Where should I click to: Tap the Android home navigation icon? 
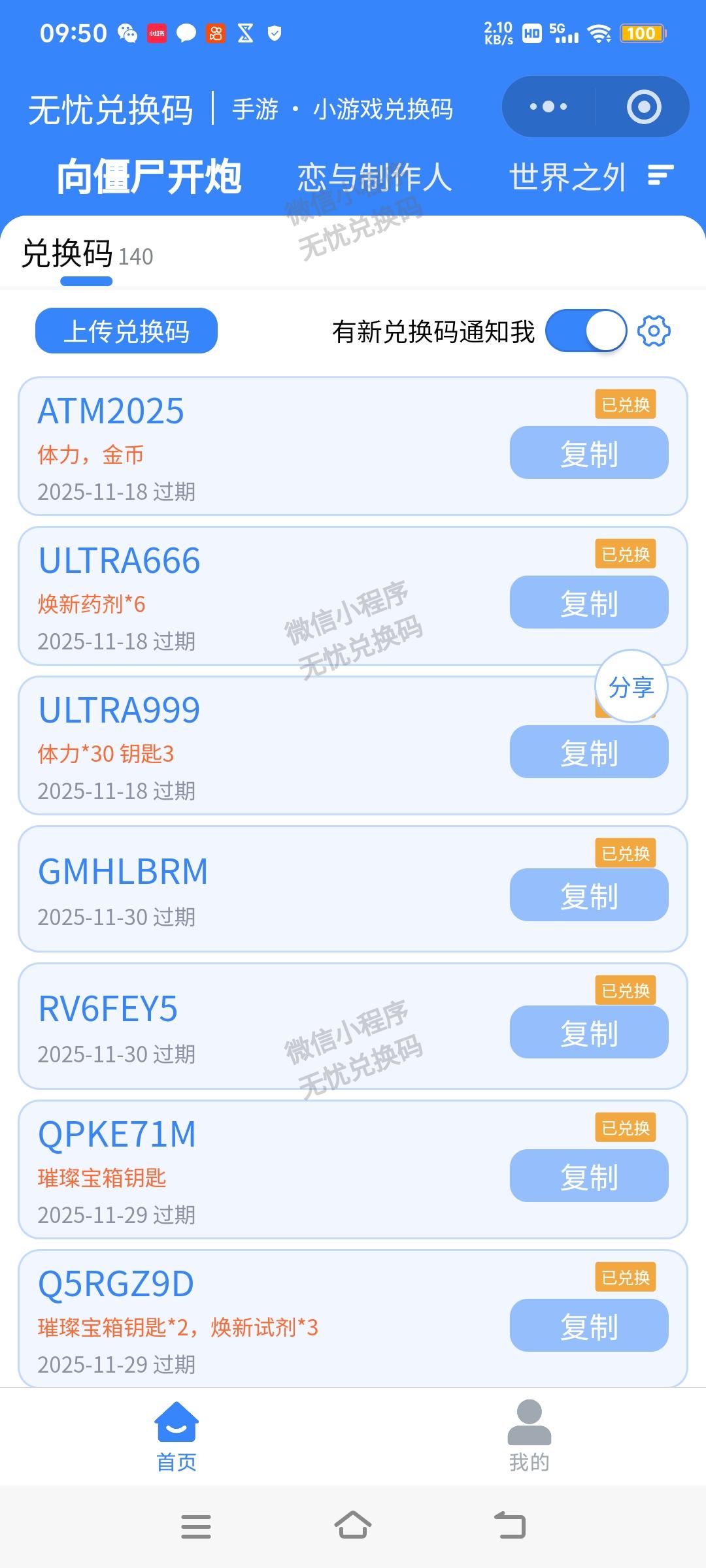353,1527
